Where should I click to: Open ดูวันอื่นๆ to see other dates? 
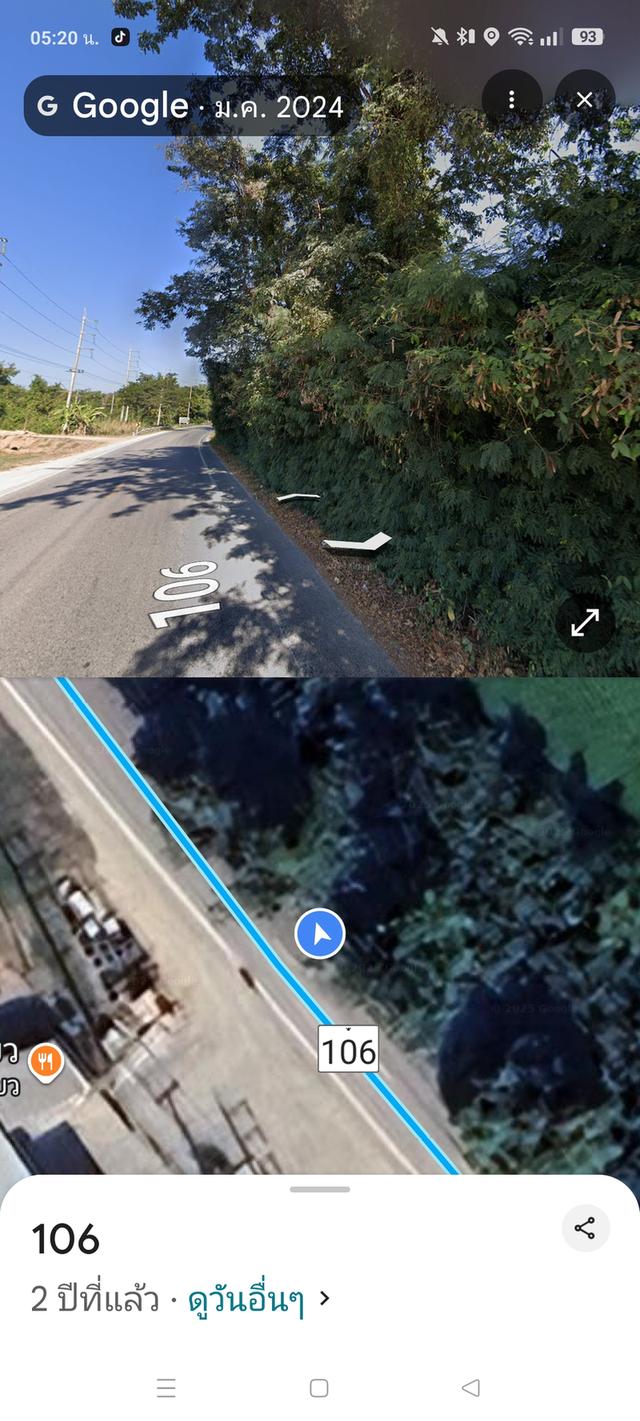(x=246, y=1300)
